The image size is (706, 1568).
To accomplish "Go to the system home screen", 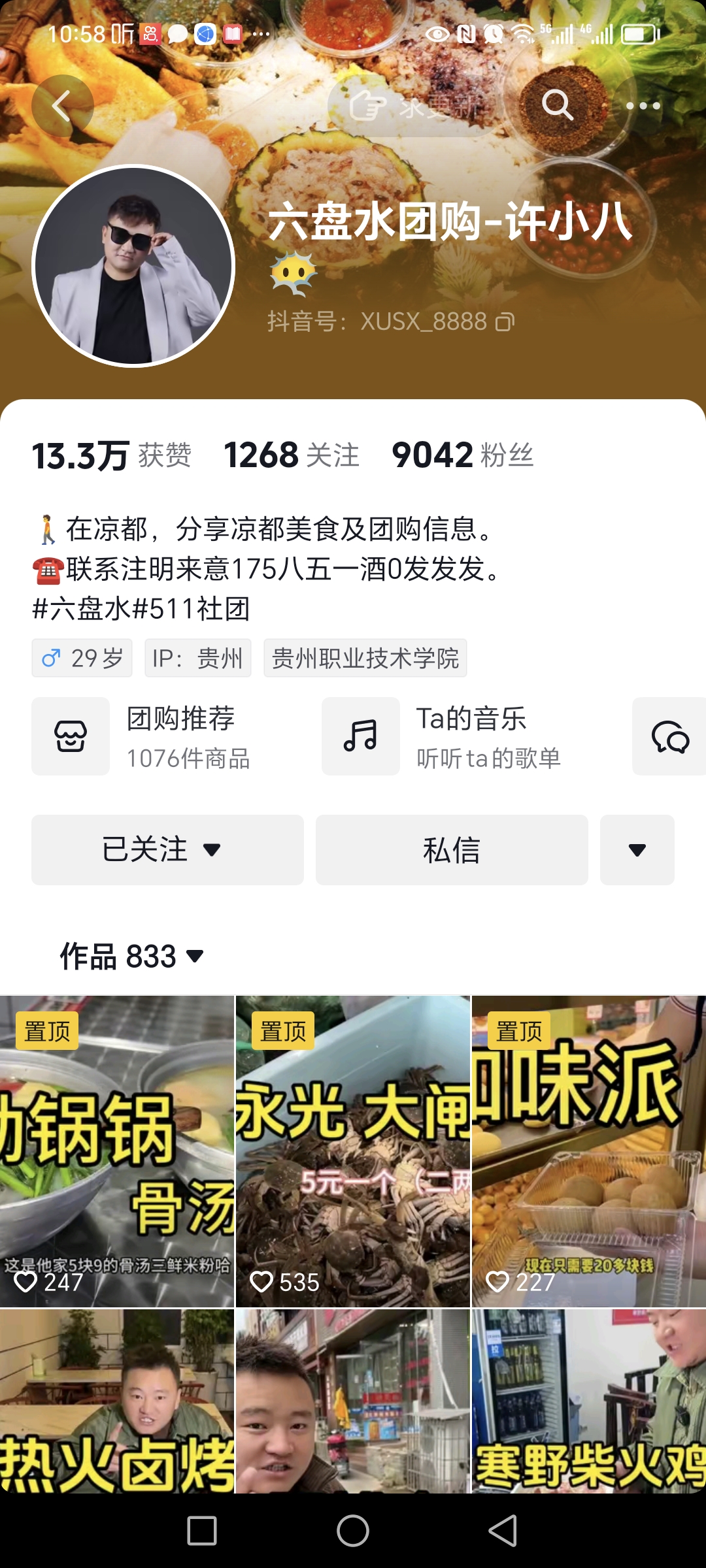I will 353,1530.
